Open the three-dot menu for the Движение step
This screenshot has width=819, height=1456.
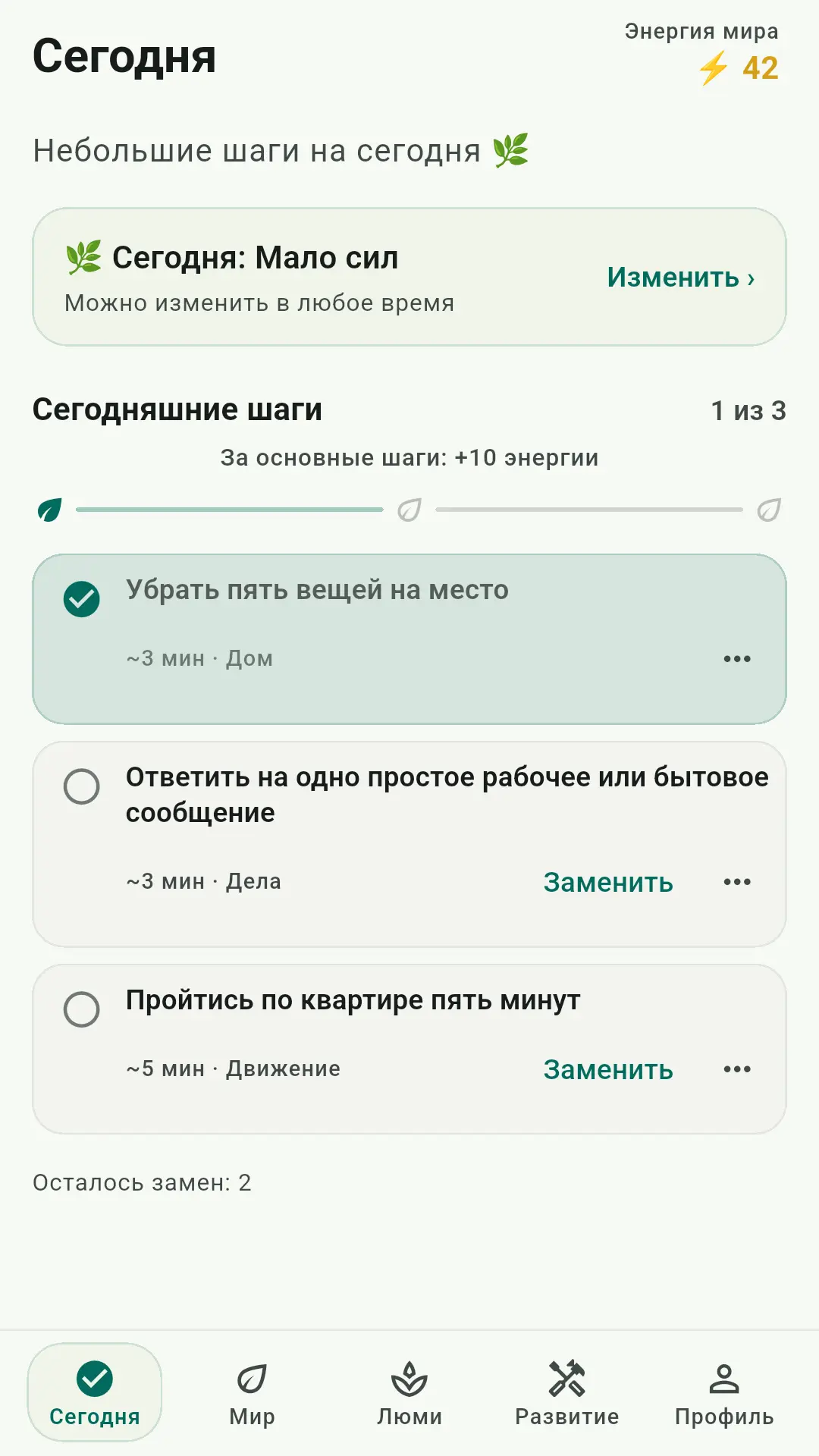click(737, 1069)
